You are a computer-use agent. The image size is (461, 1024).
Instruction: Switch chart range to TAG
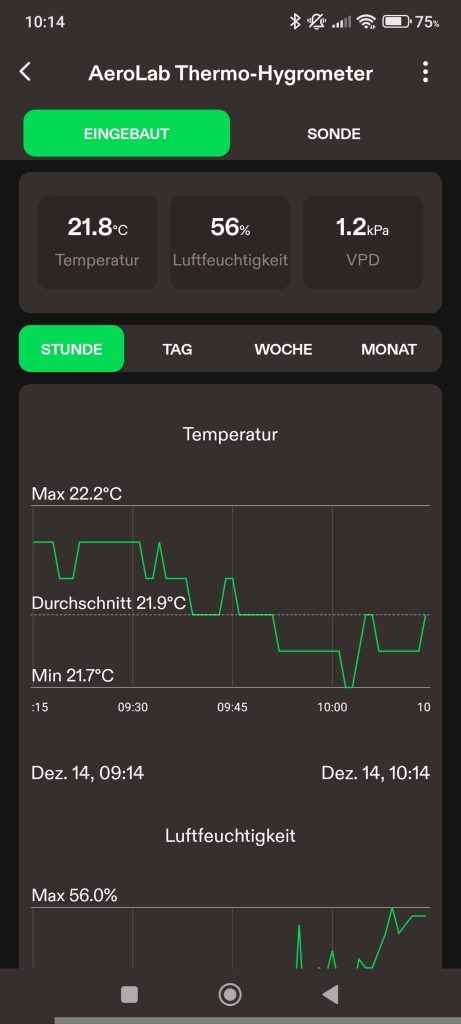[x=178, y=349]
